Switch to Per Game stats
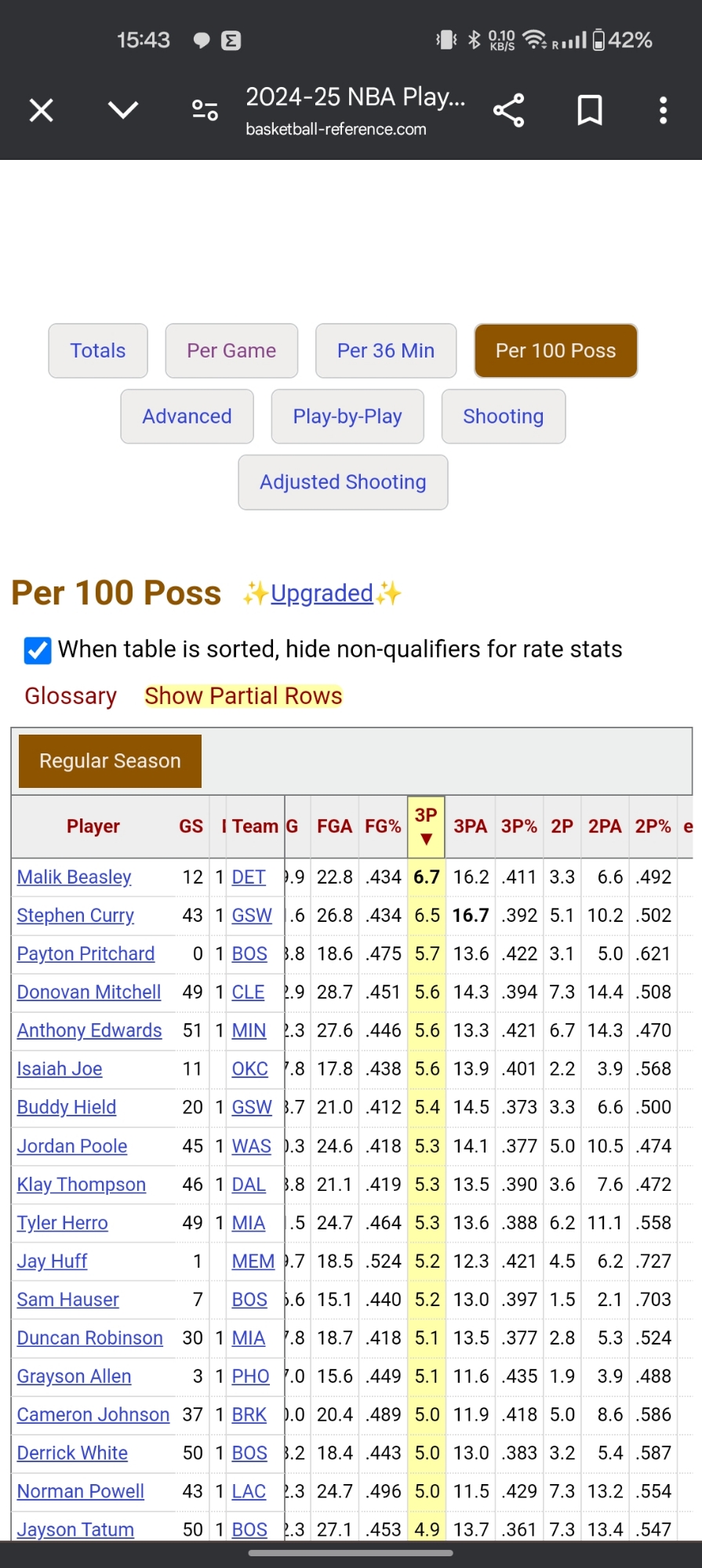The height and width of the screenshot is (1568, 702). [231, 350]
